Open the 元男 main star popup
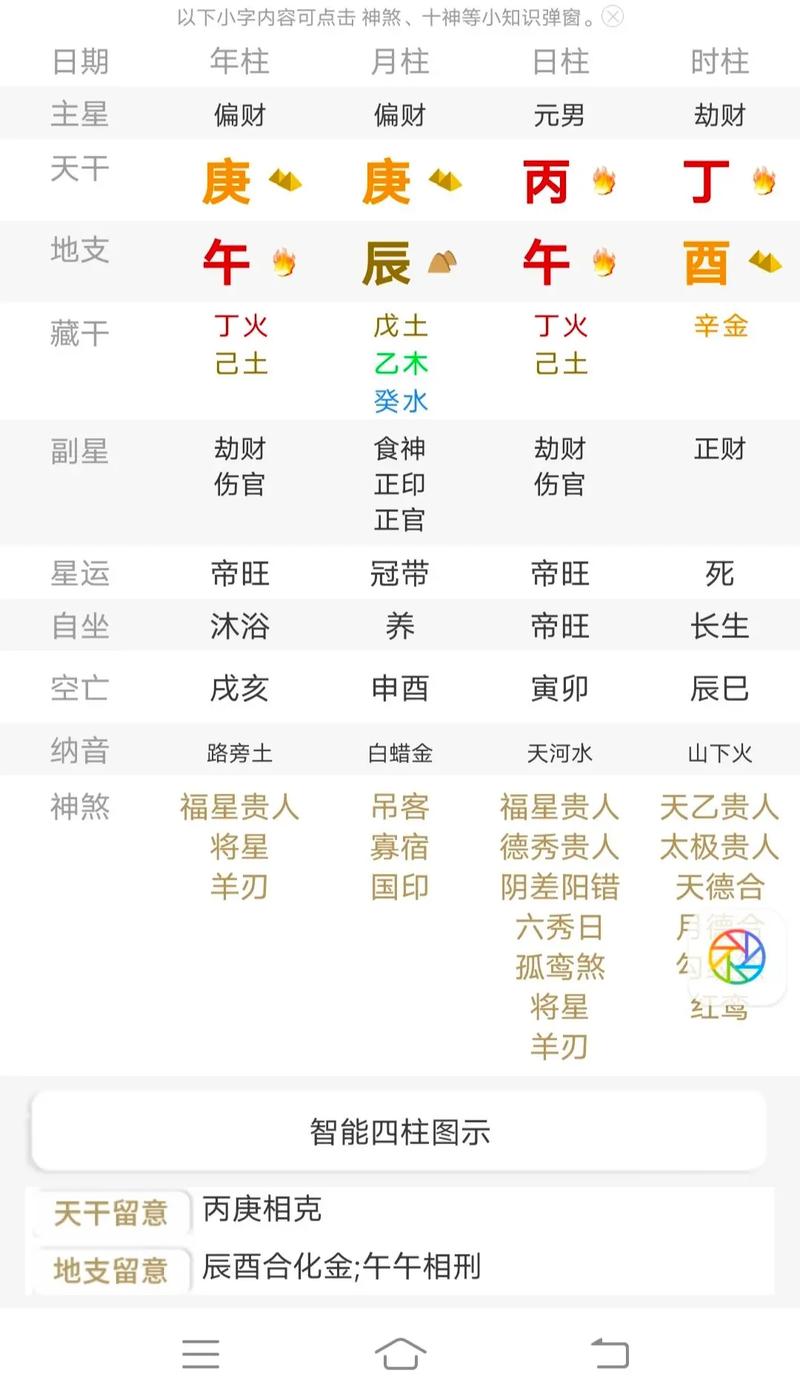This screenshot has width=800, height=1399. click(559, 115)
